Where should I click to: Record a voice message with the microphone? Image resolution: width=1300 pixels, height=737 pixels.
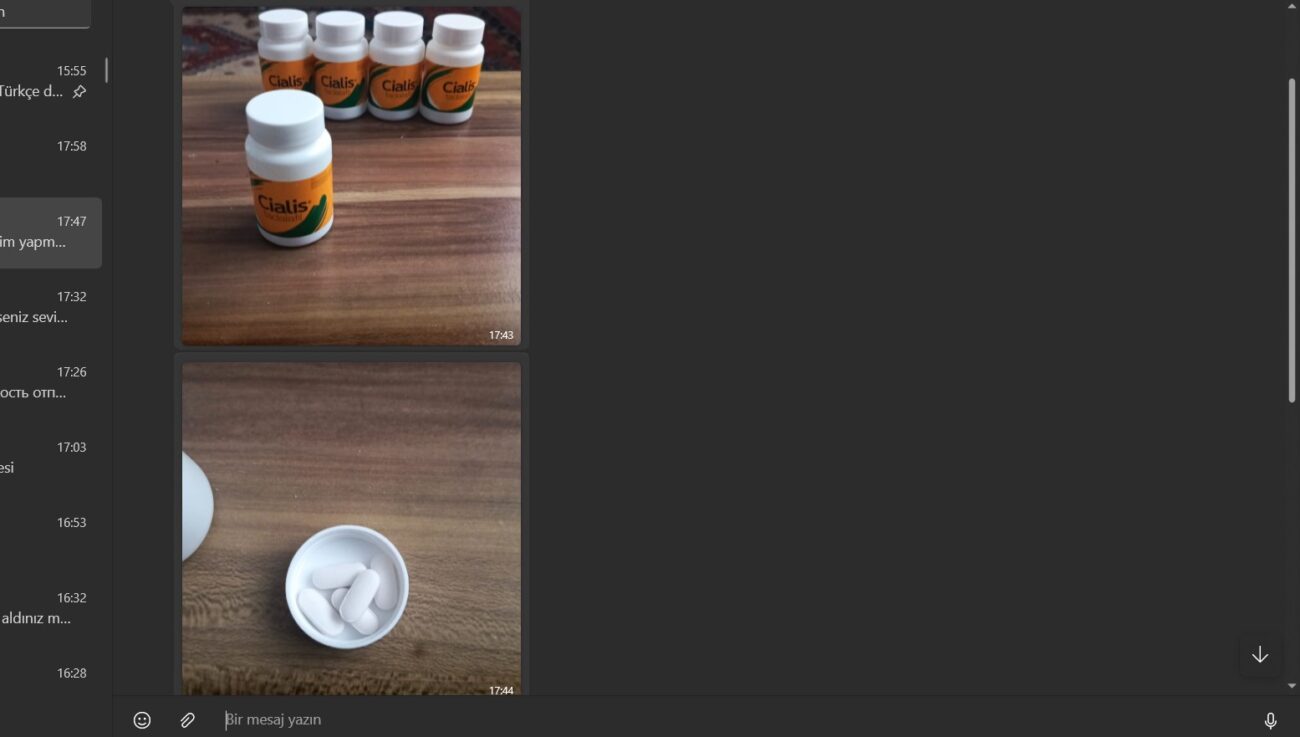pyautogui.click(x=1270, y=720)
